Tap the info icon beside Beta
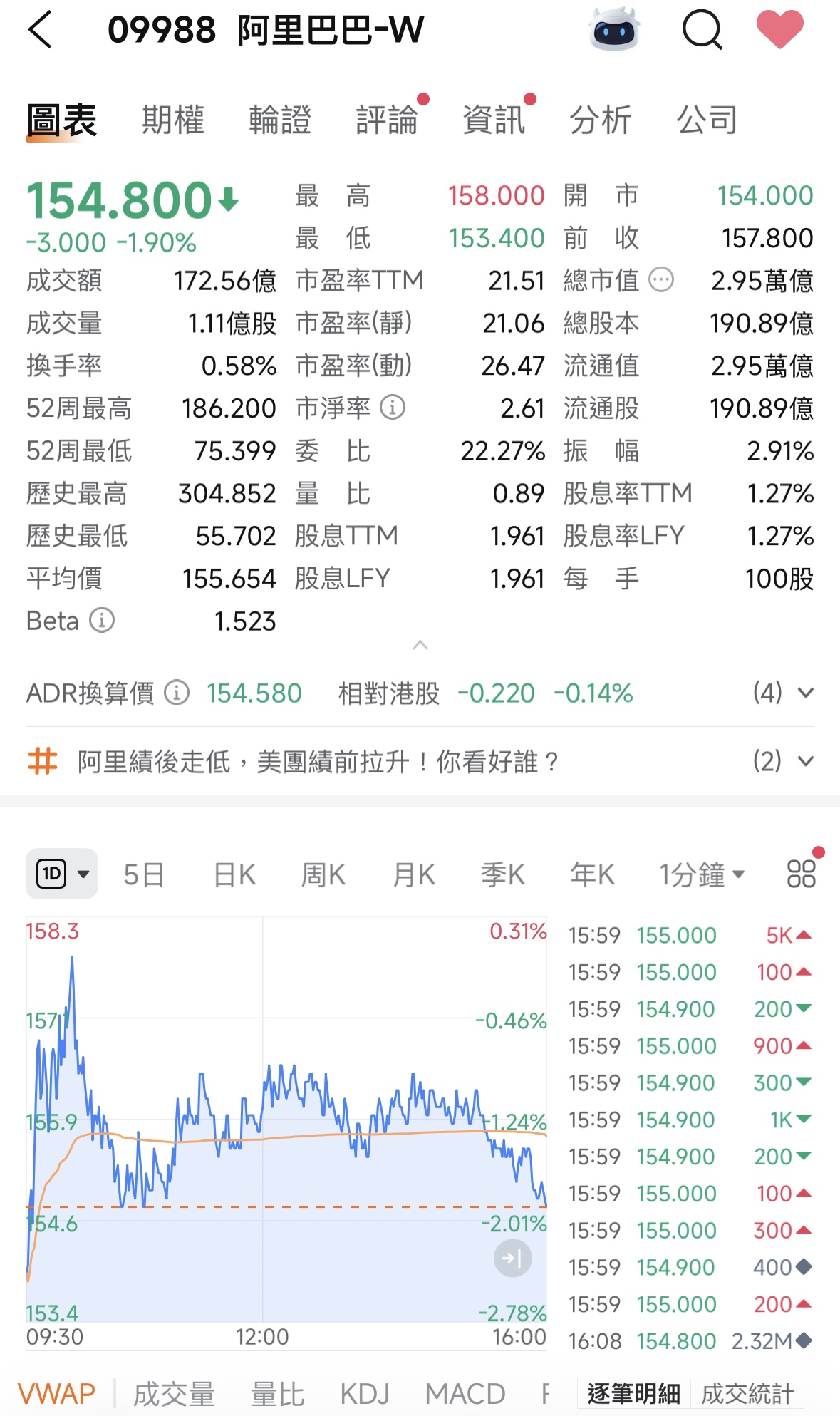 (x=102, y=621)
